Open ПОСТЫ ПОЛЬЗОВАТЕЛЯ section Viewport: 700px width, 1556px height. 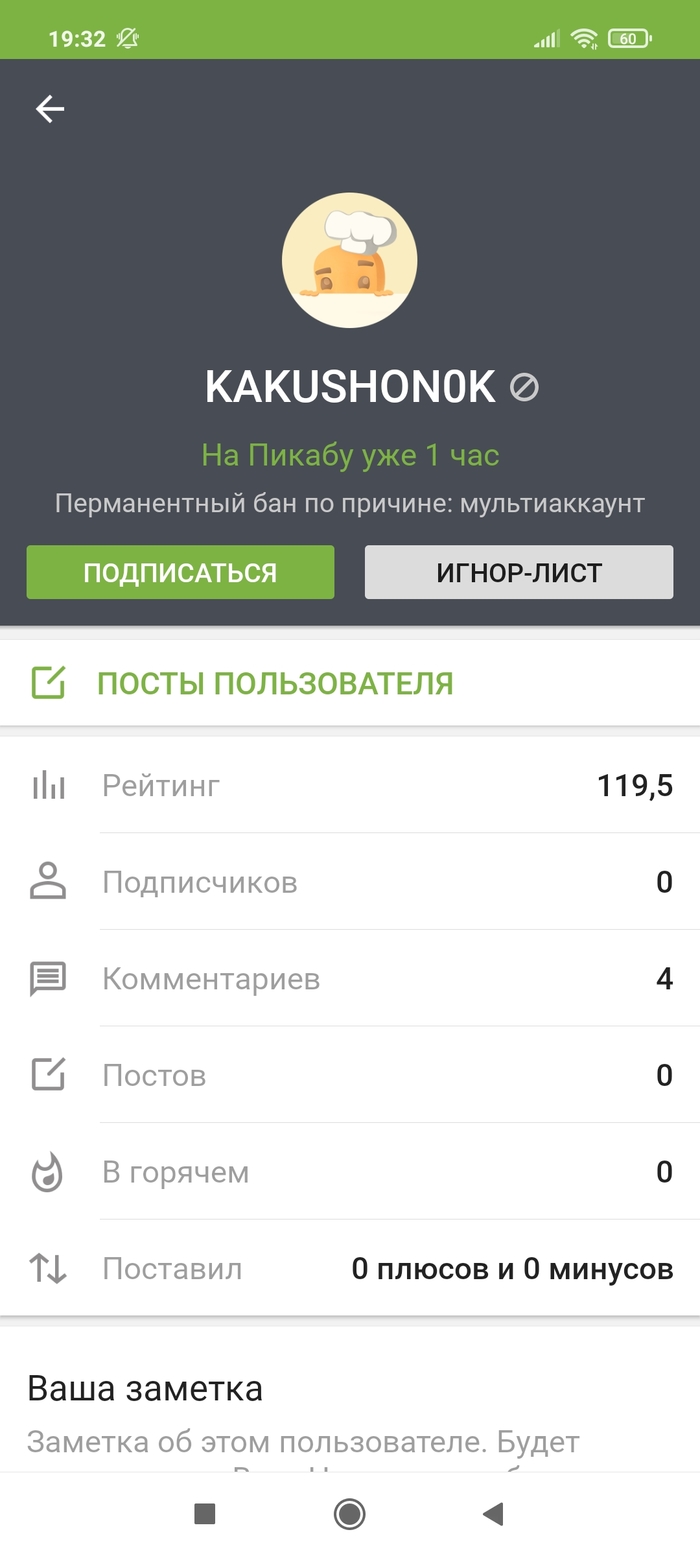(x=274, y=683)
